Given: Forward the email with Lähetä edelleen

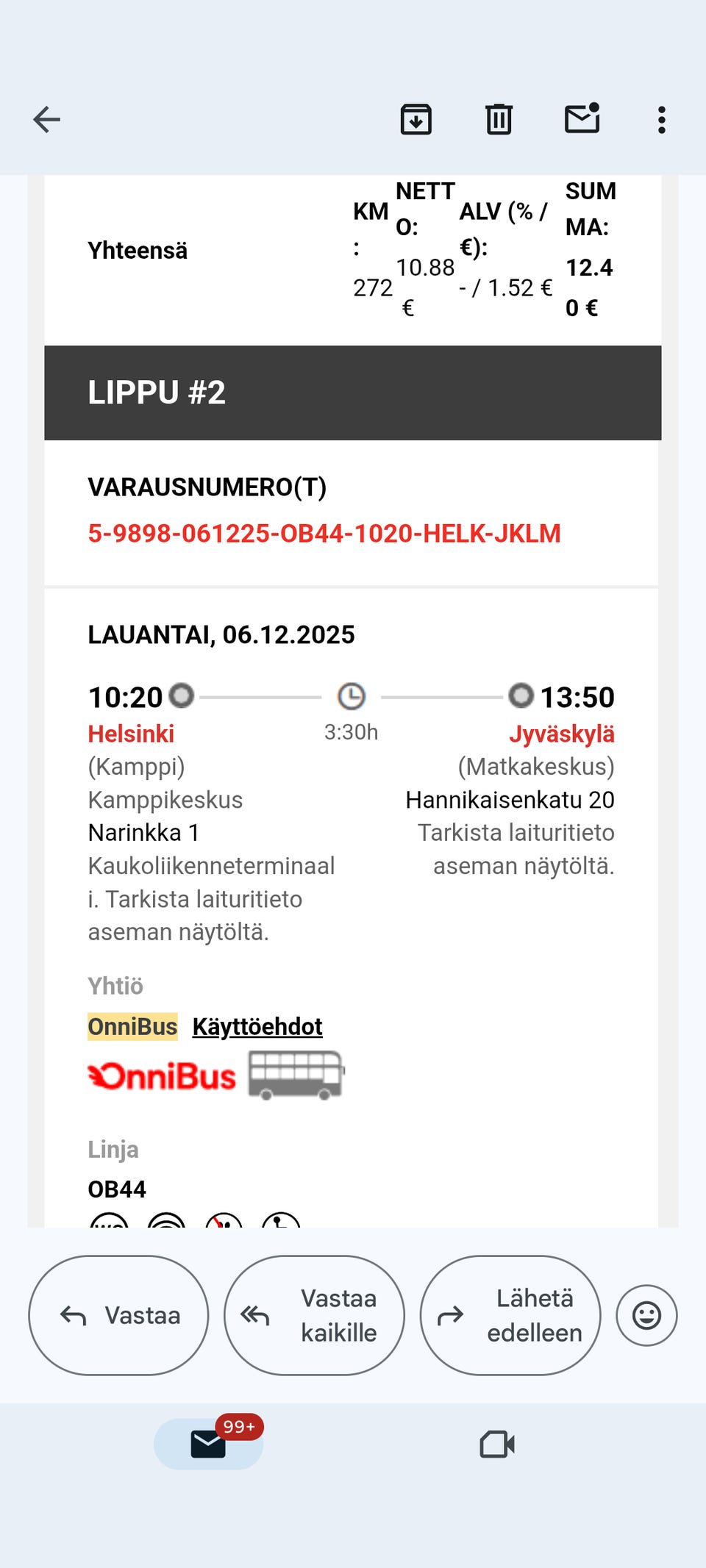Looking at the screenshot, I should pos(510,1315).
